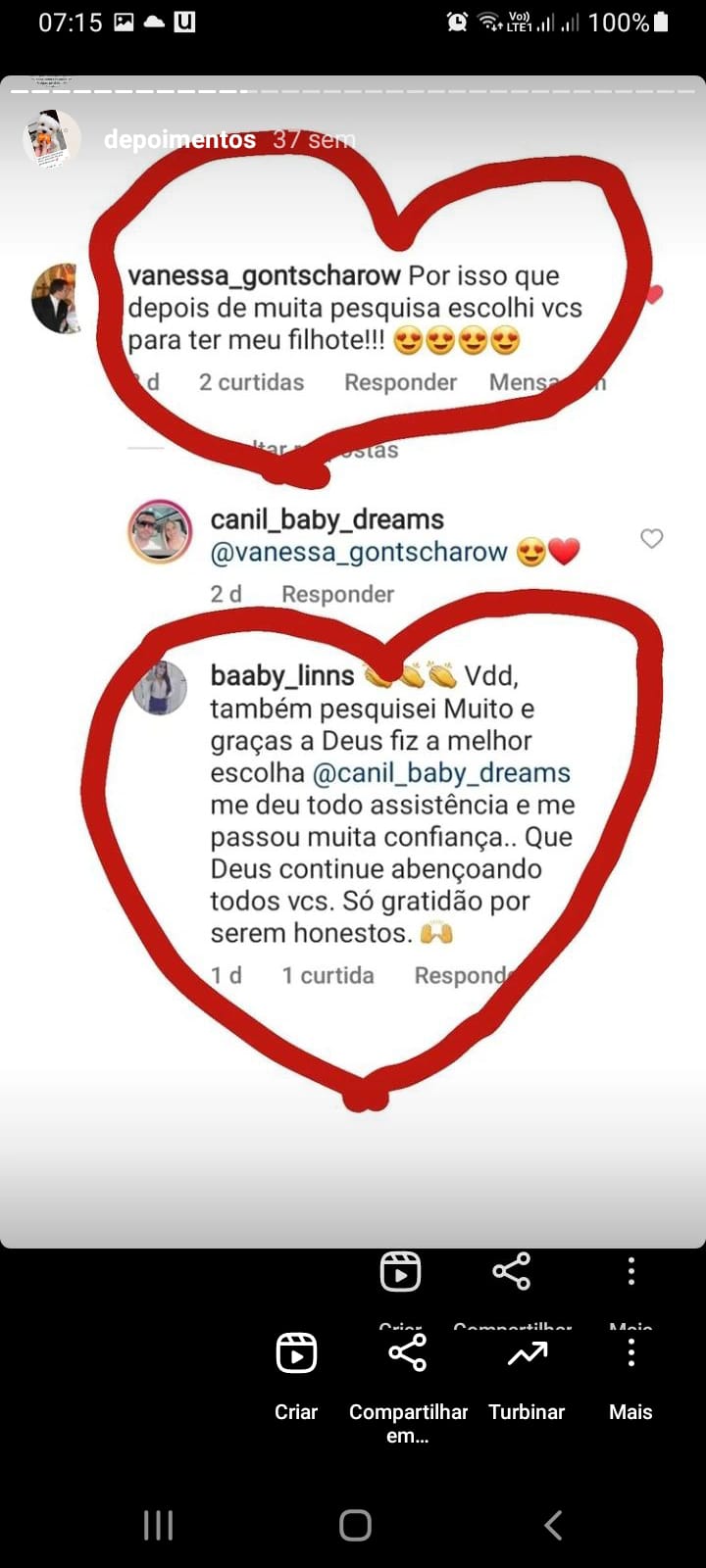
Task: Go back with the system back button
Action: [553, 1525]
